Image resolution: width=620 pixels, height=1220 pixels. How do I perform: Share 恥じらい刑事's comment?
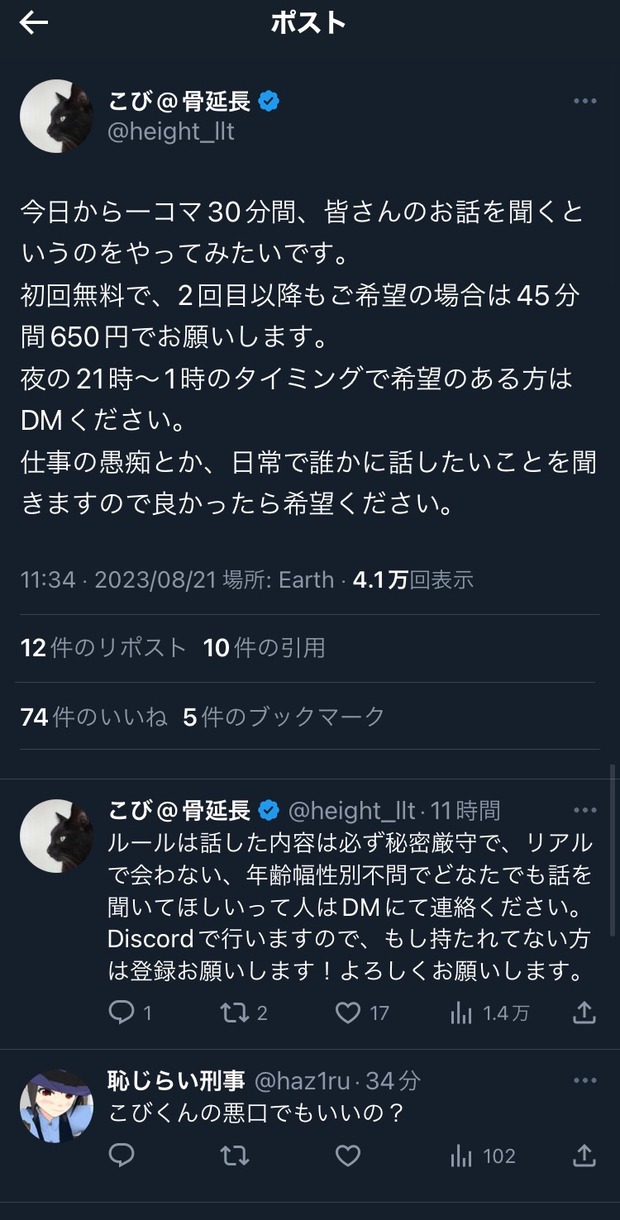point(584,1156)
